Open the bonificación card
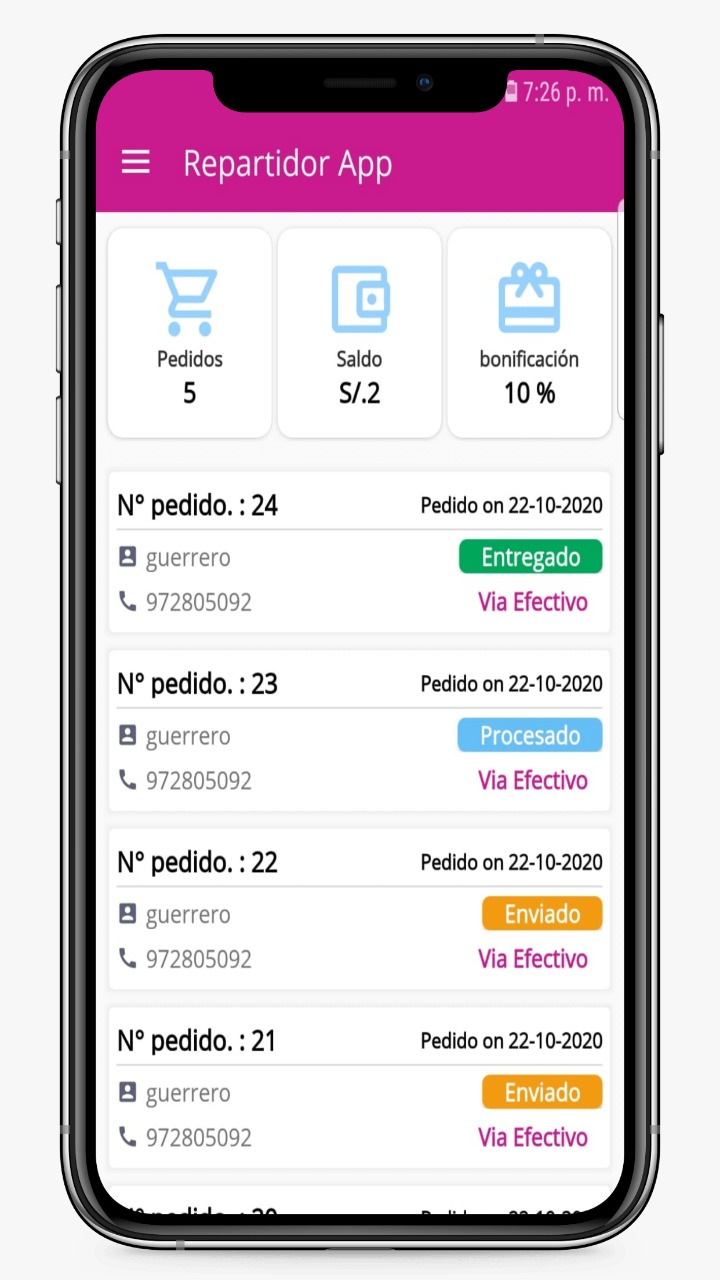 [529, 333]
